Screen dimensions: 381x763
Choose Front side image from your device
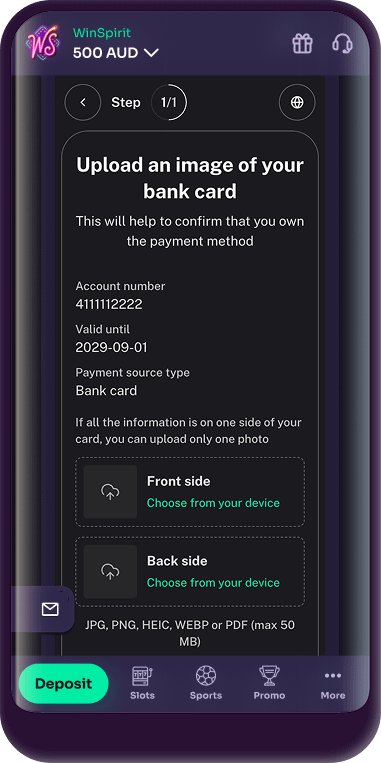[213, 503]
